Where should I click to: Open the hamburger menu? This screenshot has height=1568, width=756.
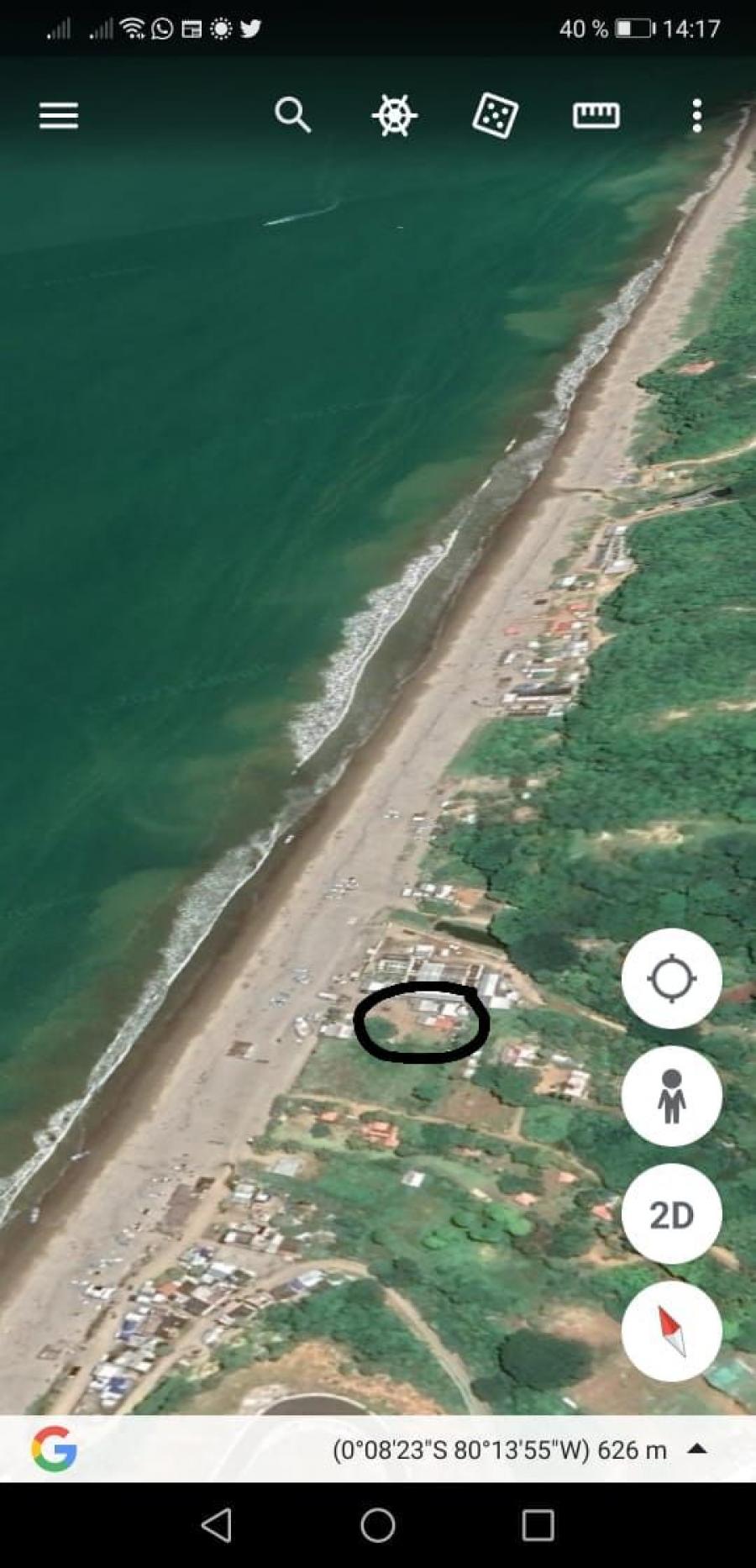(x=59, y=115)
